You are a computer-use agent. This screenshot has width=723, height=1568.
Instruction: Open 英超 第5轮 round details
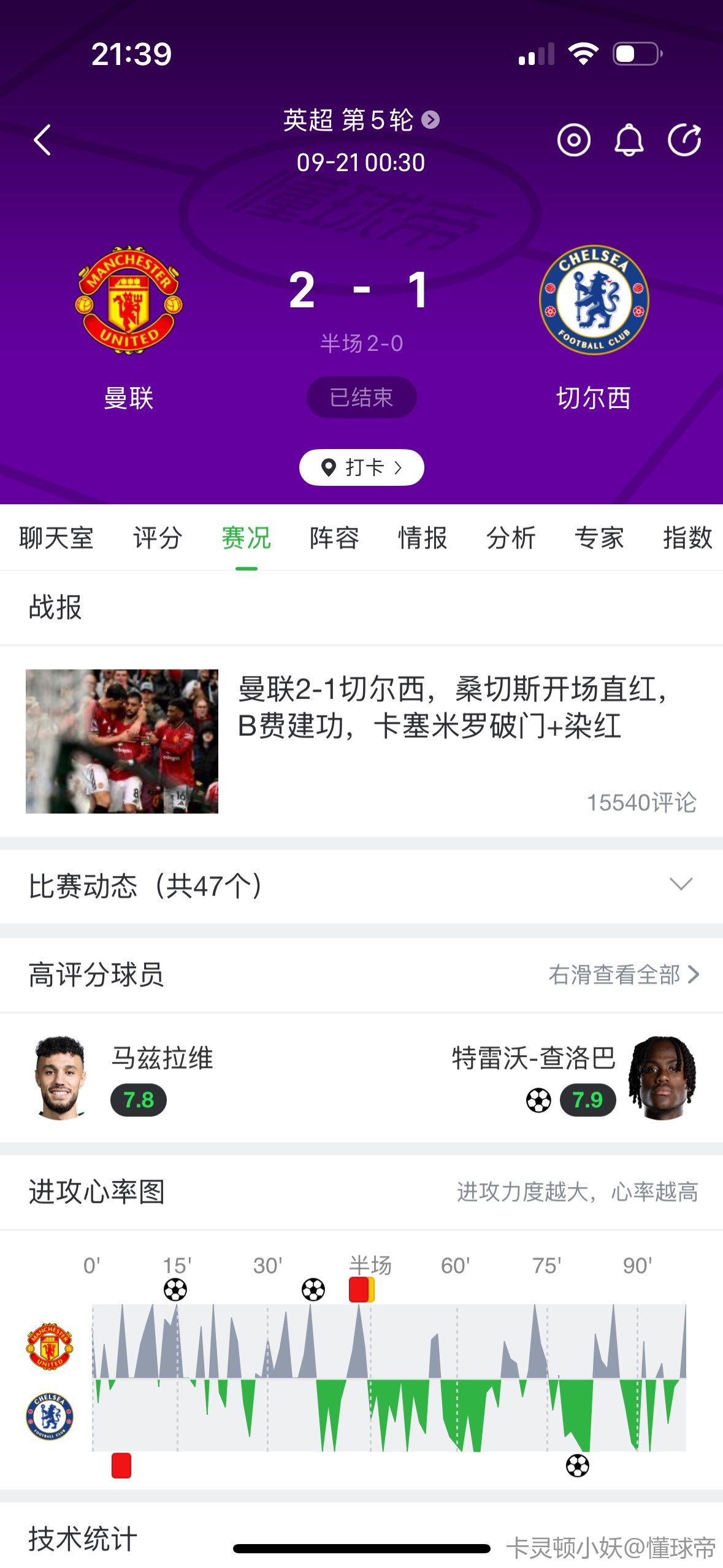point(361,120)
